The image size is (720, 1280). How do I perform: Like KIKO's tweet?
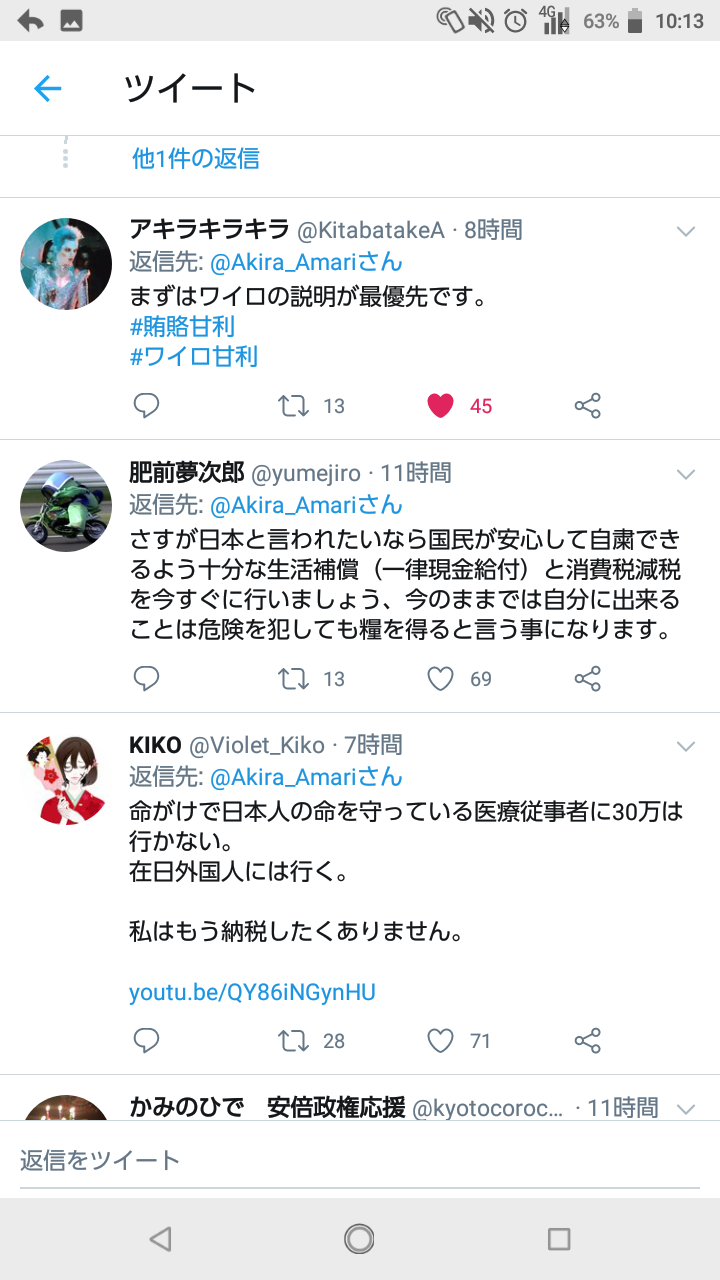coord(440,1041)
